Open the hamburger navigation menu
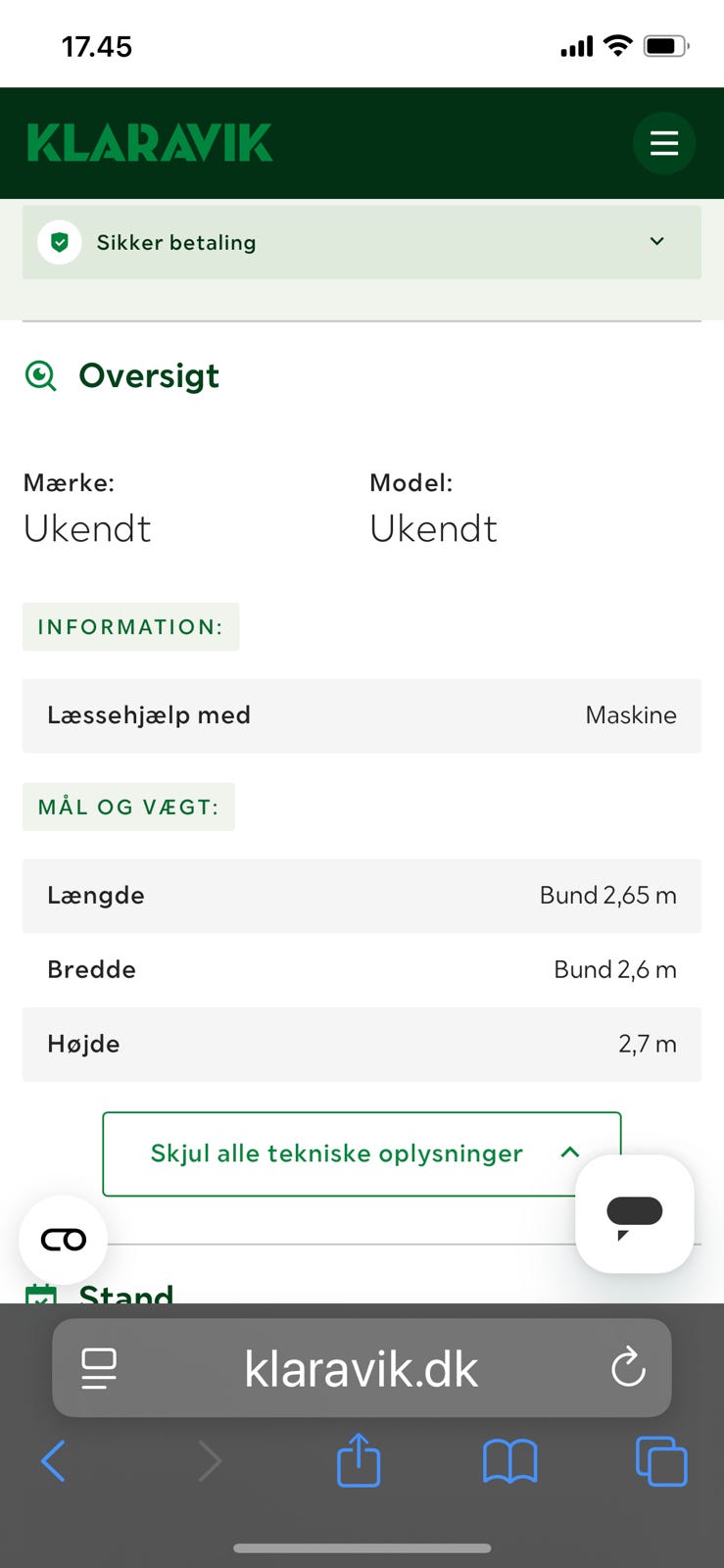The height and width of the screenshot is (1568, 724). [664, 142]
